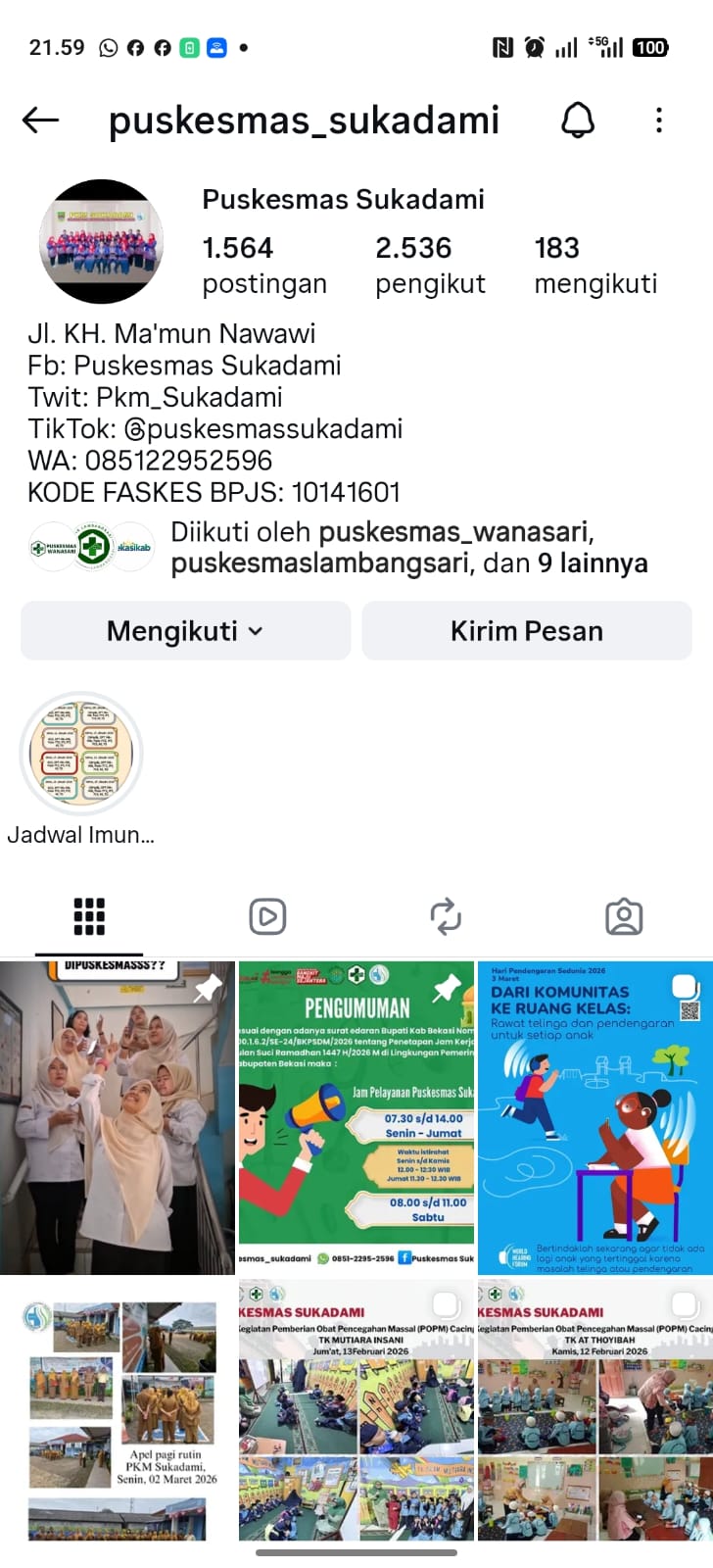
Task: Open the notifications bell for this profile
Action: (578, 120)
